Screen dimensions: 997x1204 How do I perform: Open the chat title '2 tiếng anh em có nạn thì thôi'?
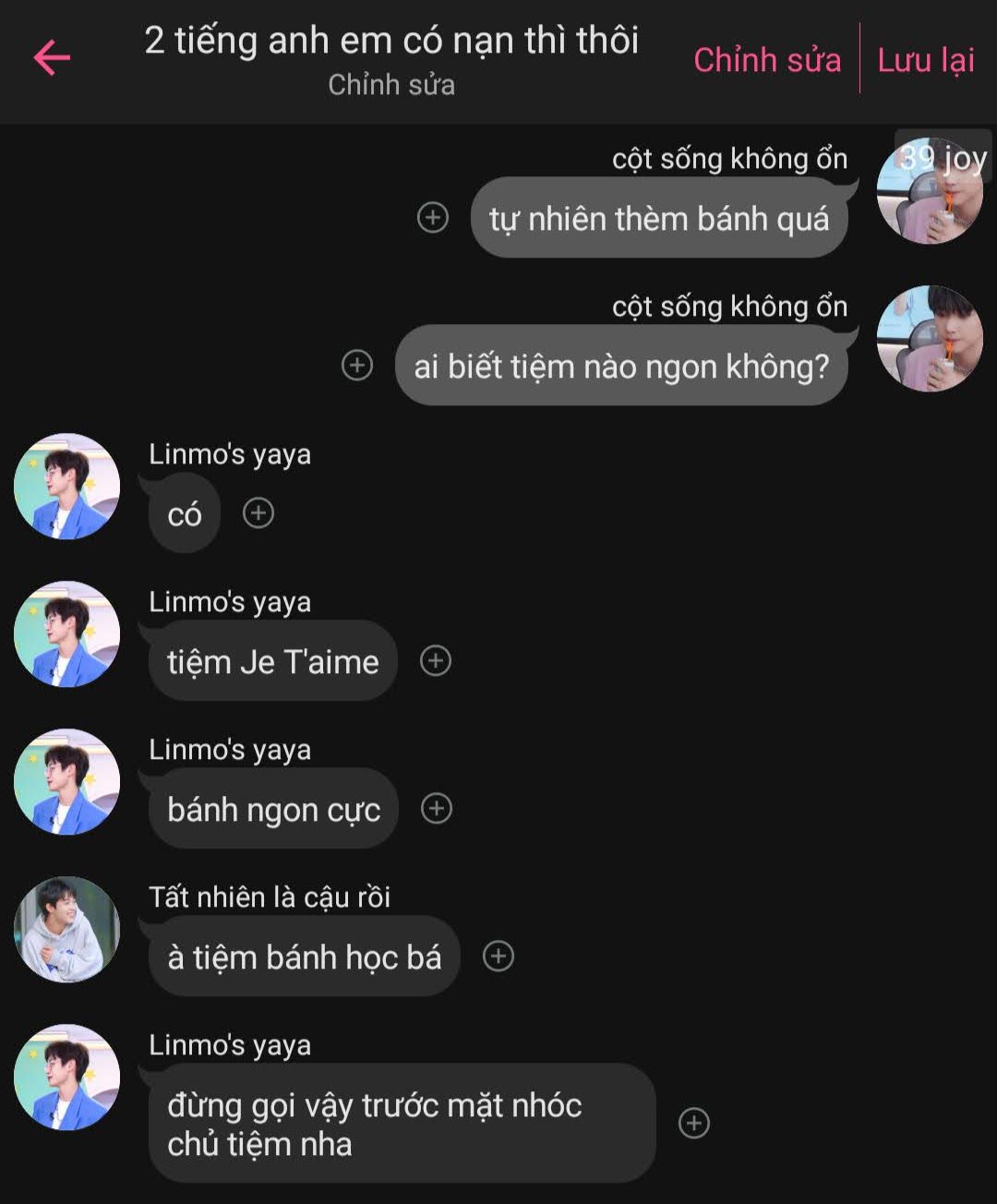pyautogui.click(x=391, y=41)
